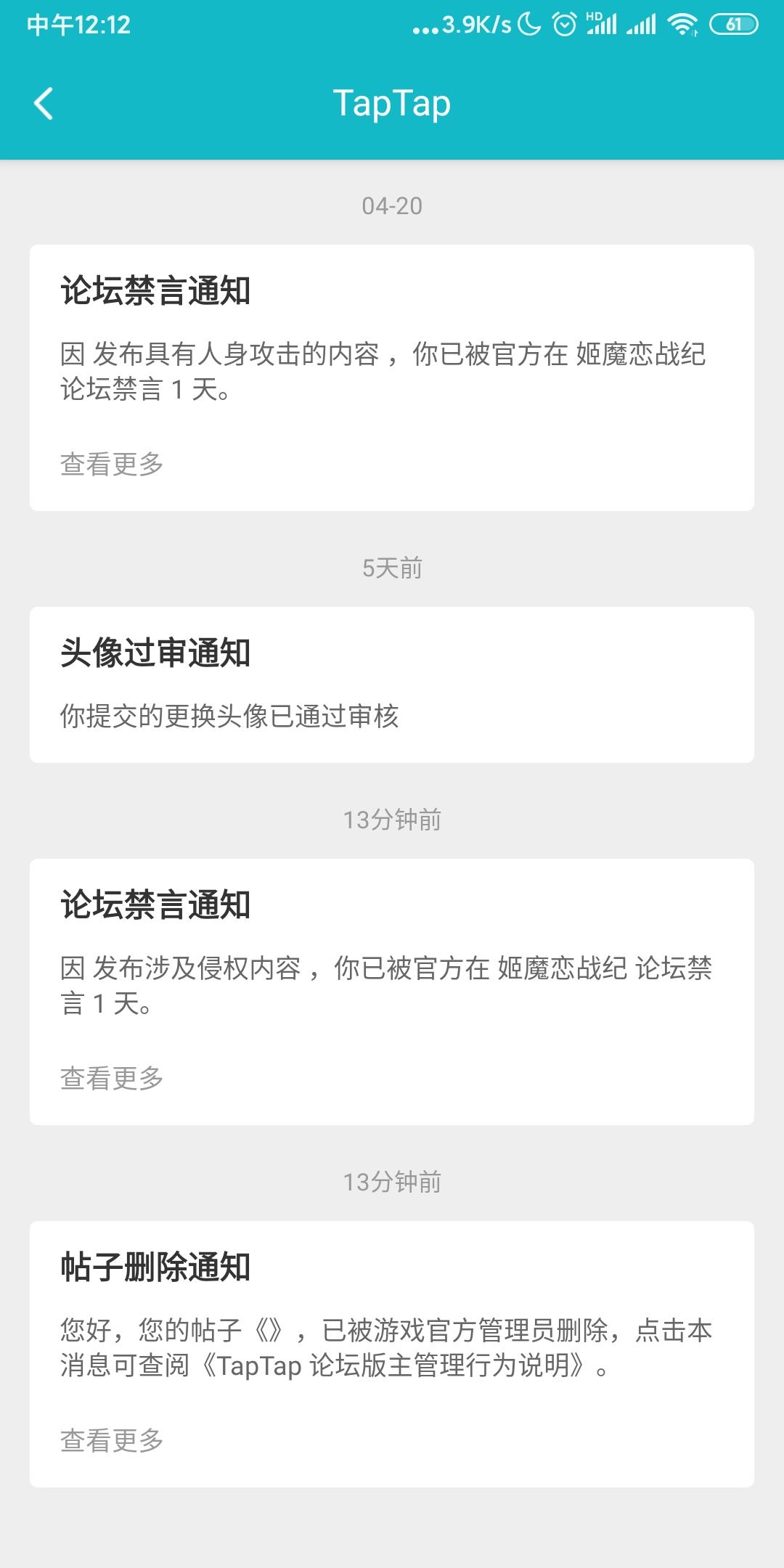Tap 查看更多 under 帖子删除通知
This screenshot has width=784, height=1568.
[x=112, y=1440]
